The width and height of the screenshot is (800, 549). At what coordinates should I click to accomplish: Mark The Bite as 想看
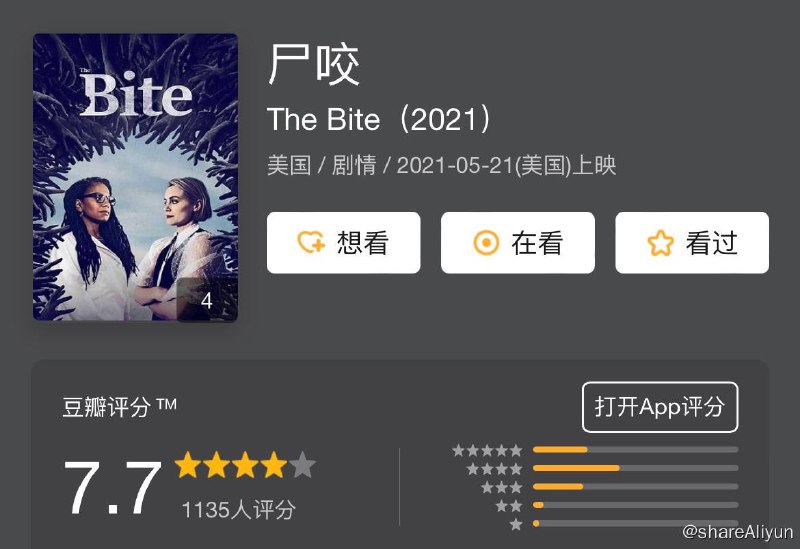[x=343, y=243]
